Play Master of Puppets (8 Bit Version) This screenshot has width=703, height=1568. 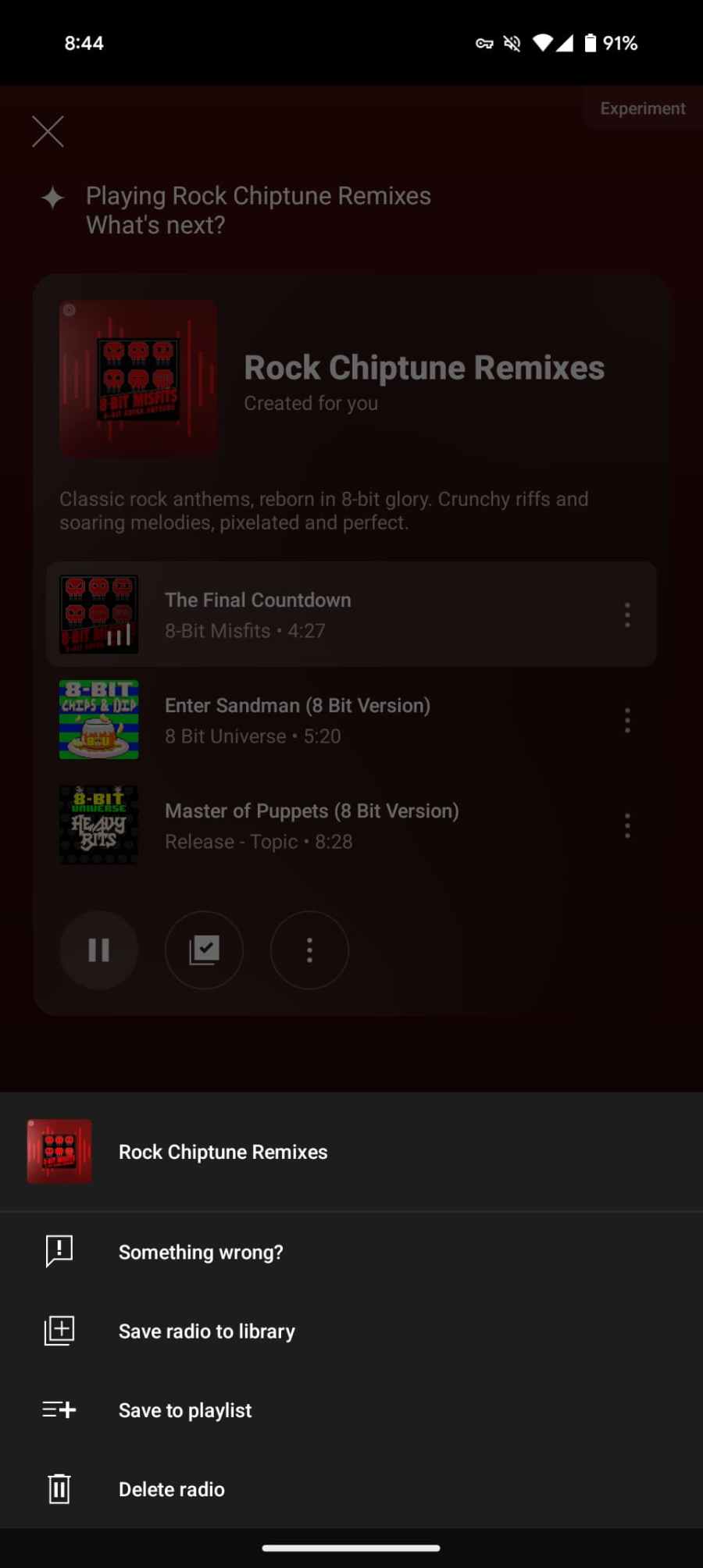[x=311, y=825]
